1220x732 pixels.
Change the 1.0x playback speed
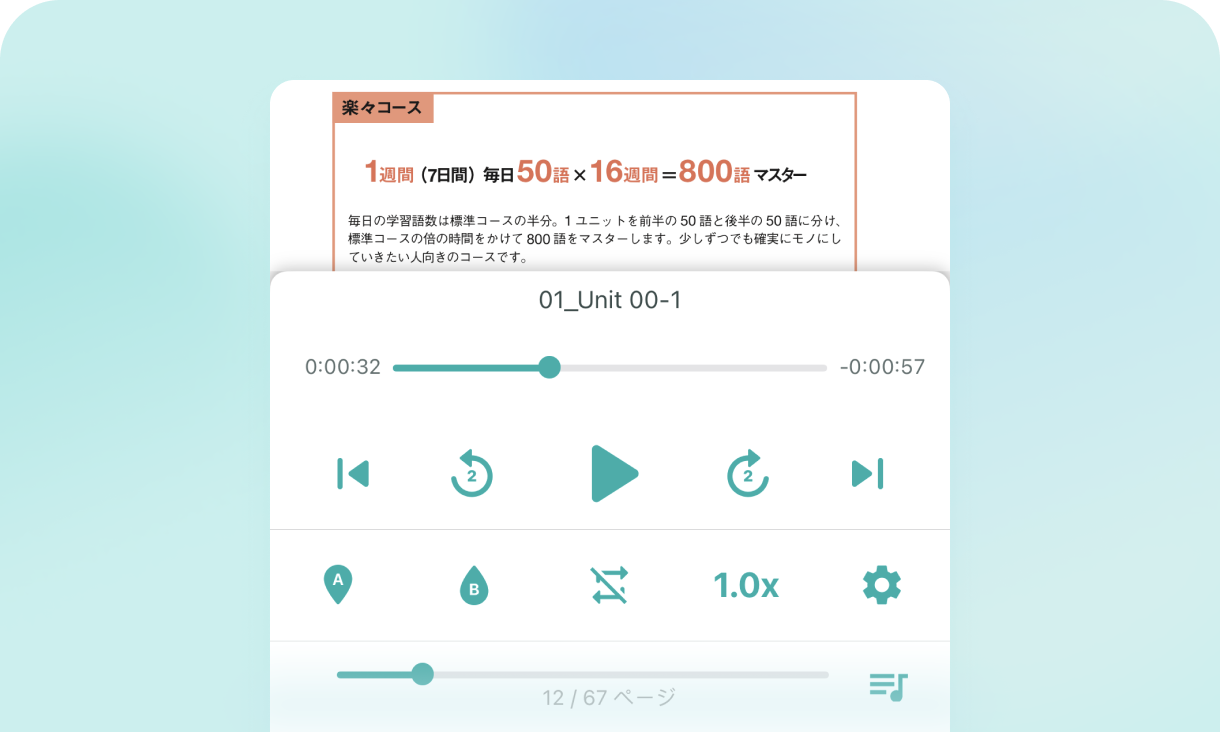click(x=746, y=586)
